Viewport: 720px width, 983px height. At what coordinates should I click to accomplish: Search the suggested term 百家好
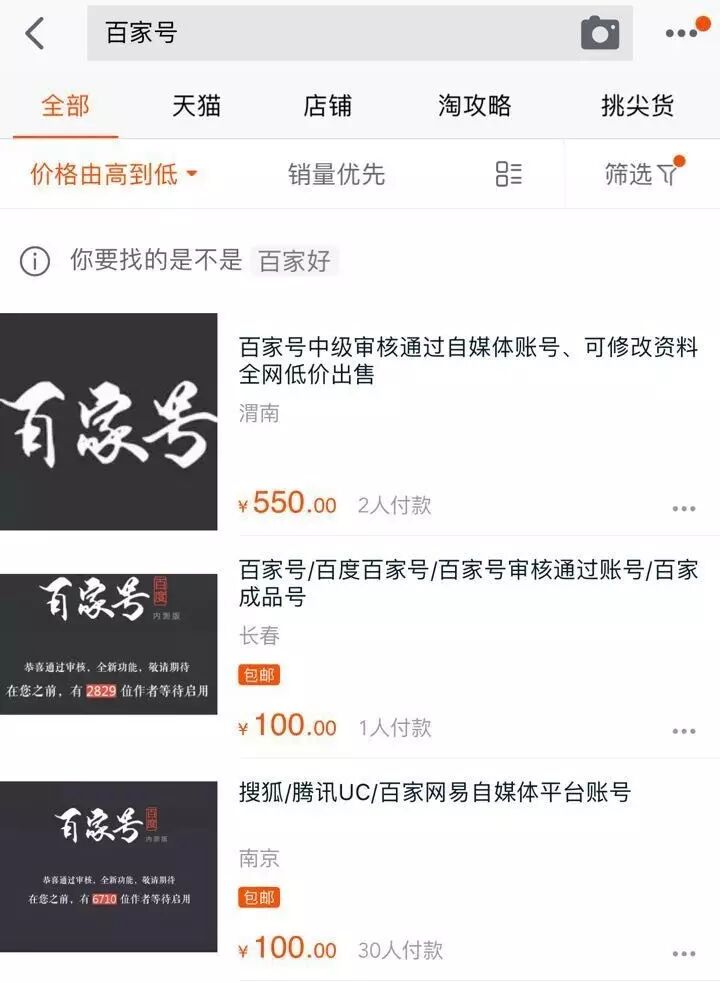click(294, 262)
